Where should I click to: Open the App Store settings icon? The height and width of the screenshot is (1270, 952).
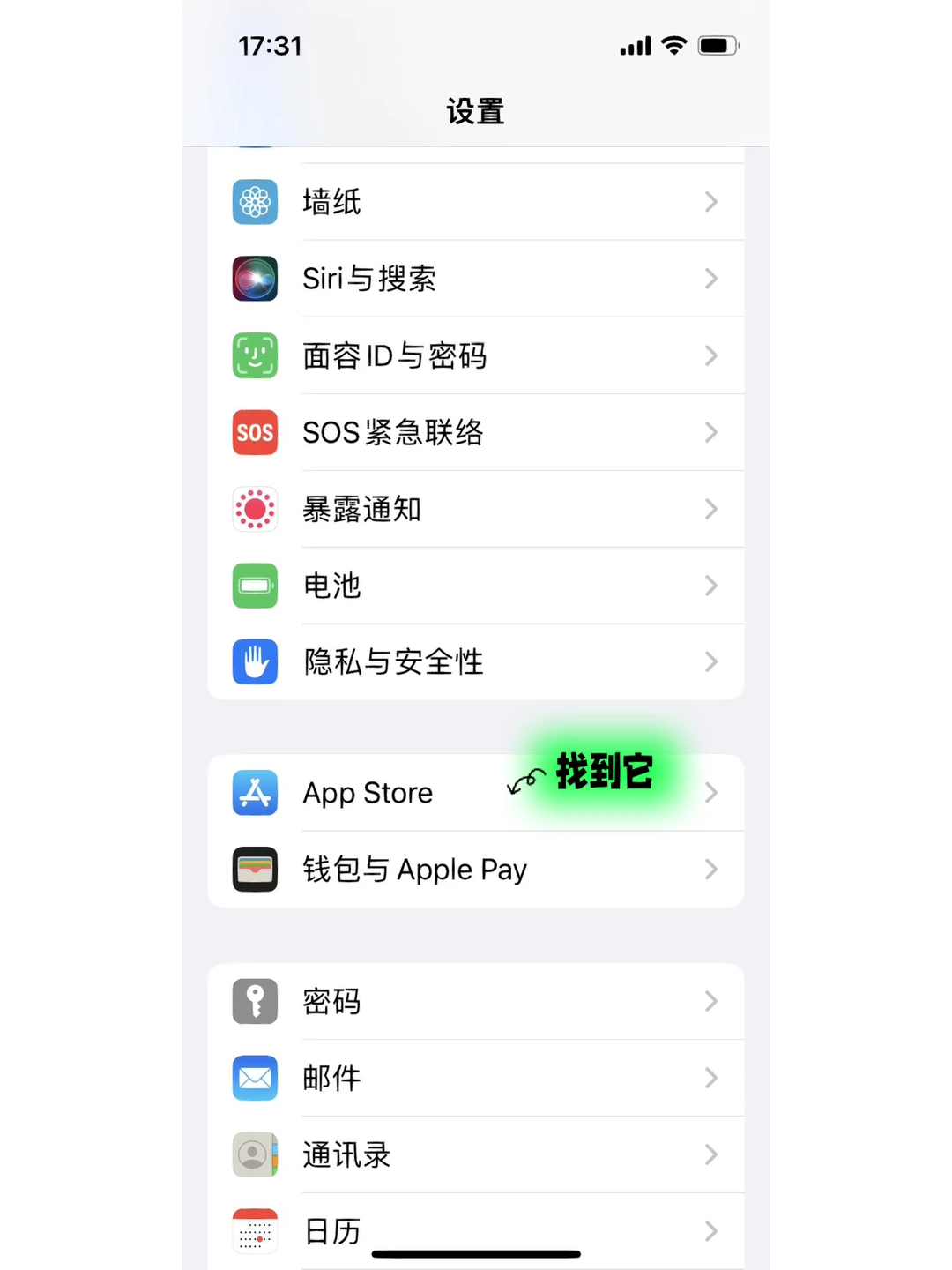pos(255,792)
